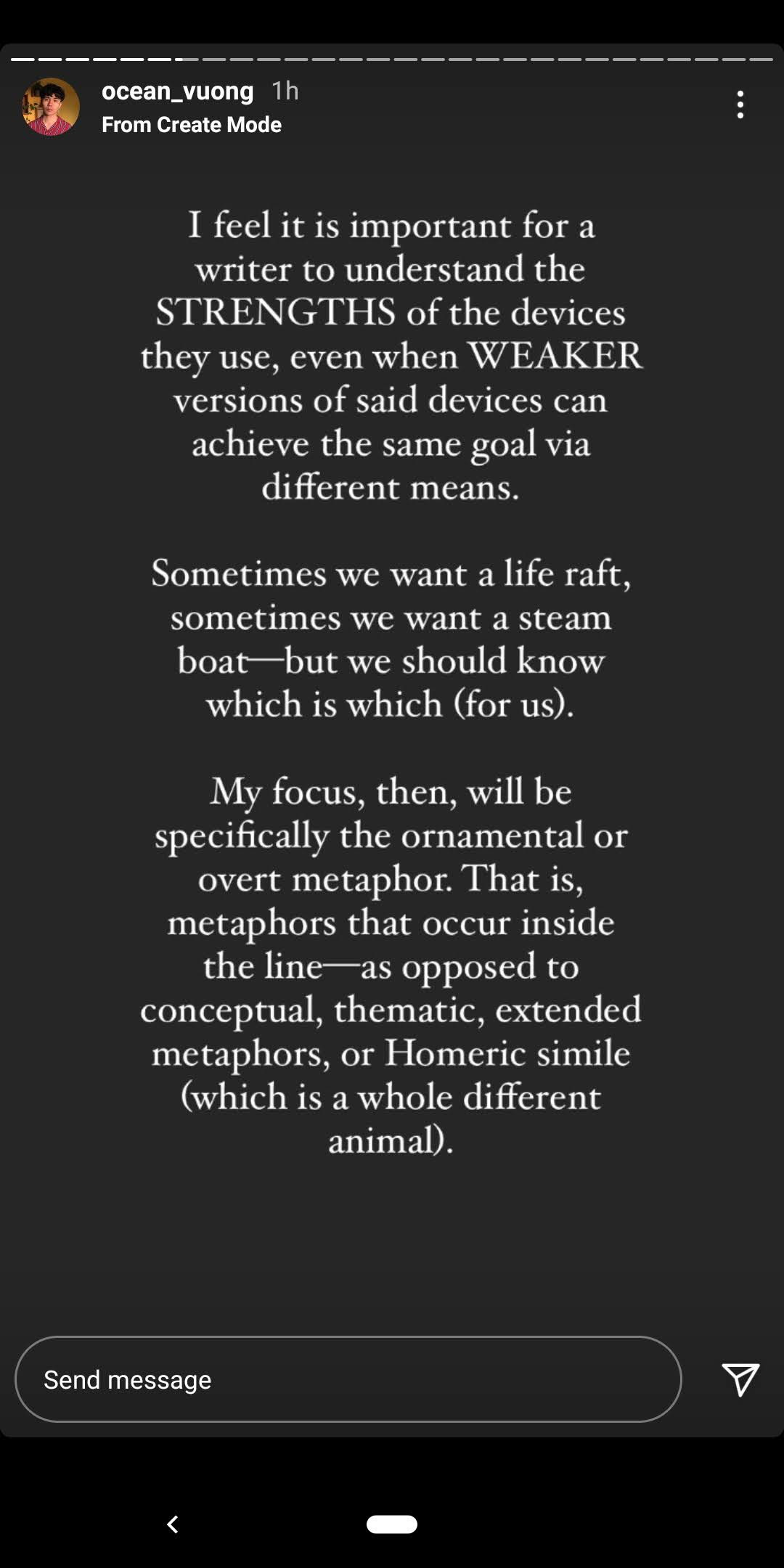
Task: Tap the home pill in navigation bar
Action: [392, 1524]
